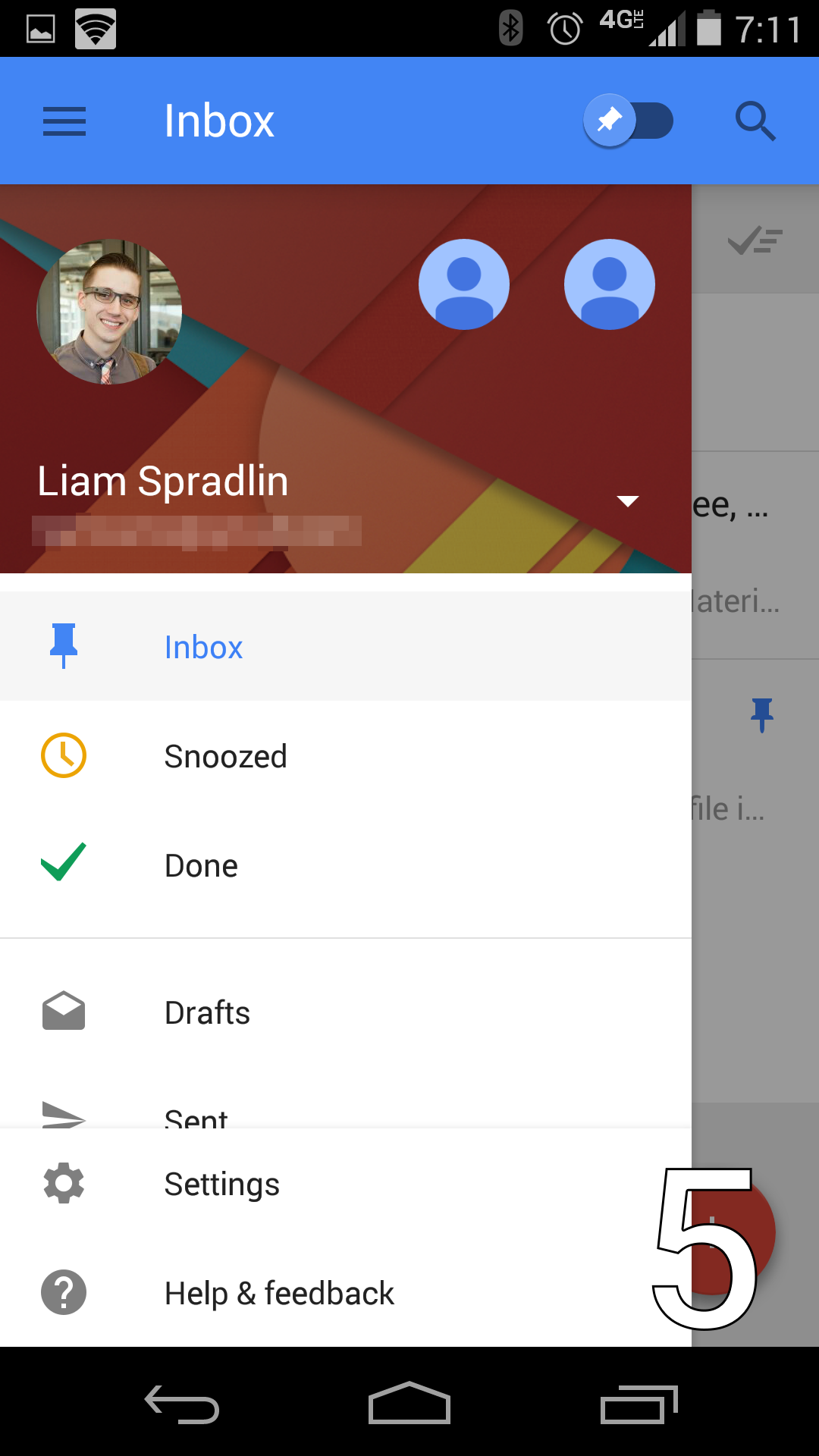Toggle the pinned items switch
This screenshot has height=1456, width=819.
point(628,121)
